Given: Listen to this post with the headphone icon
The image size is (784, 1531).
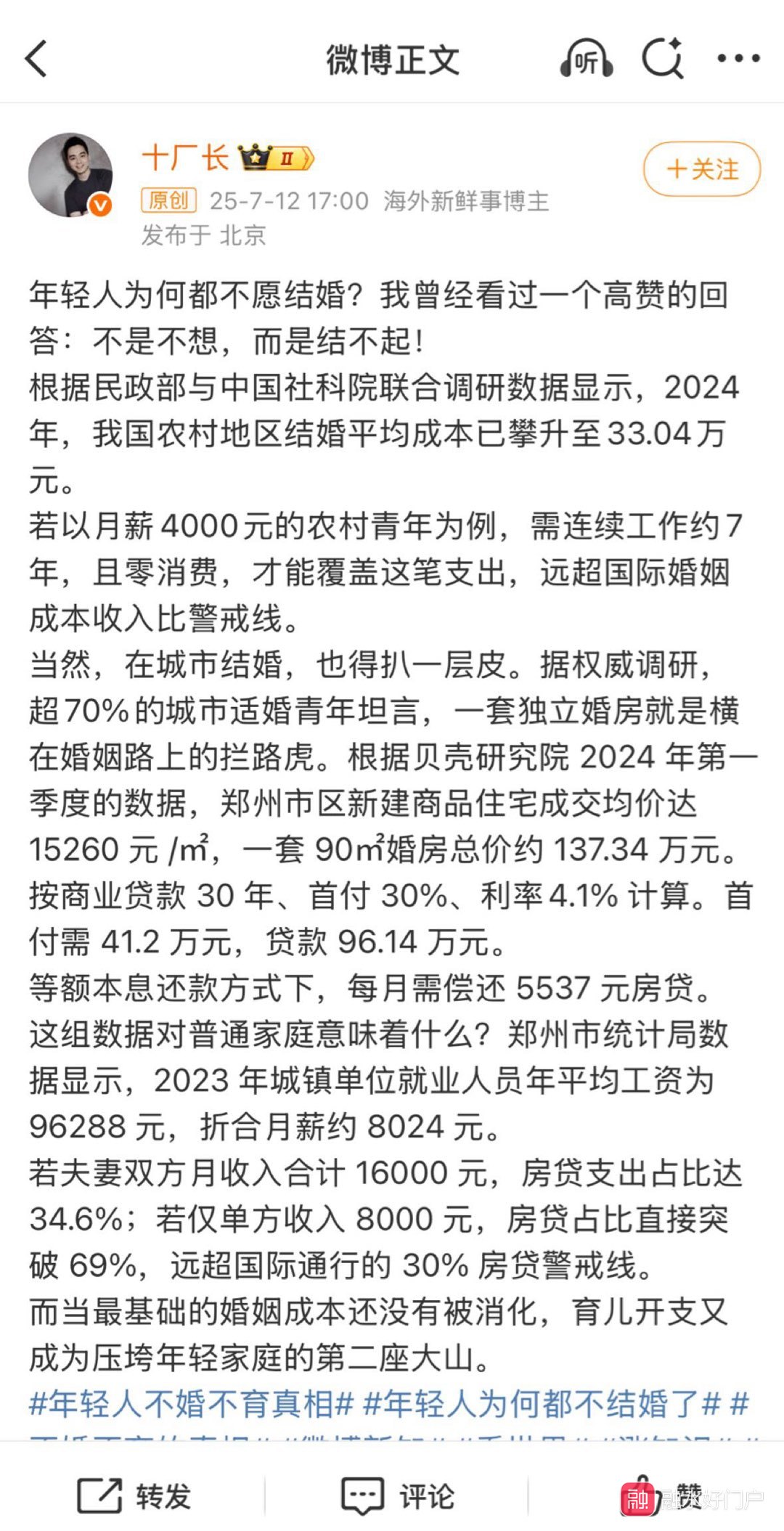Looking at the screenshot, I should click(x=587, y=59).
